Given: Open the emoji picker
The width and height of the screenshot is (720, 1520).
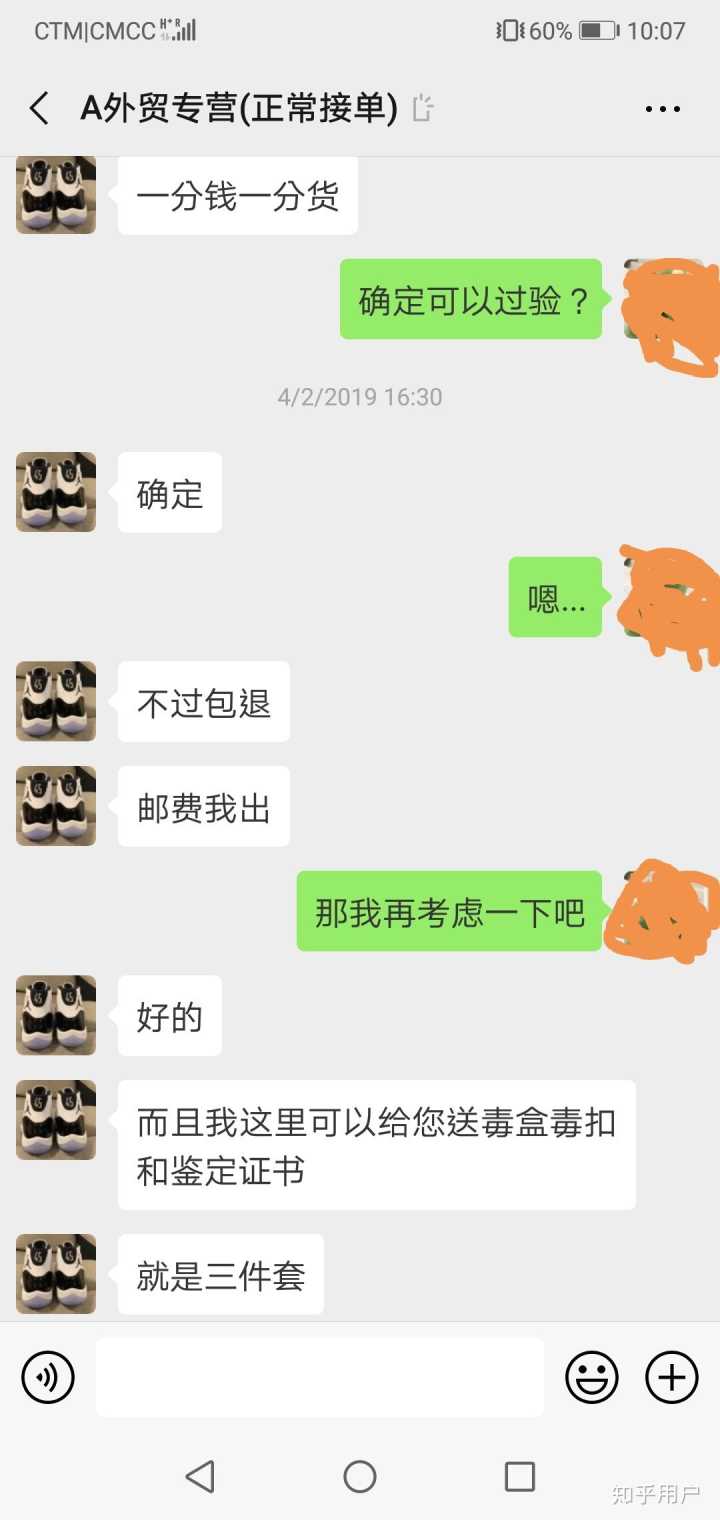Looking at the screenshot, I should coord(592,1377).
